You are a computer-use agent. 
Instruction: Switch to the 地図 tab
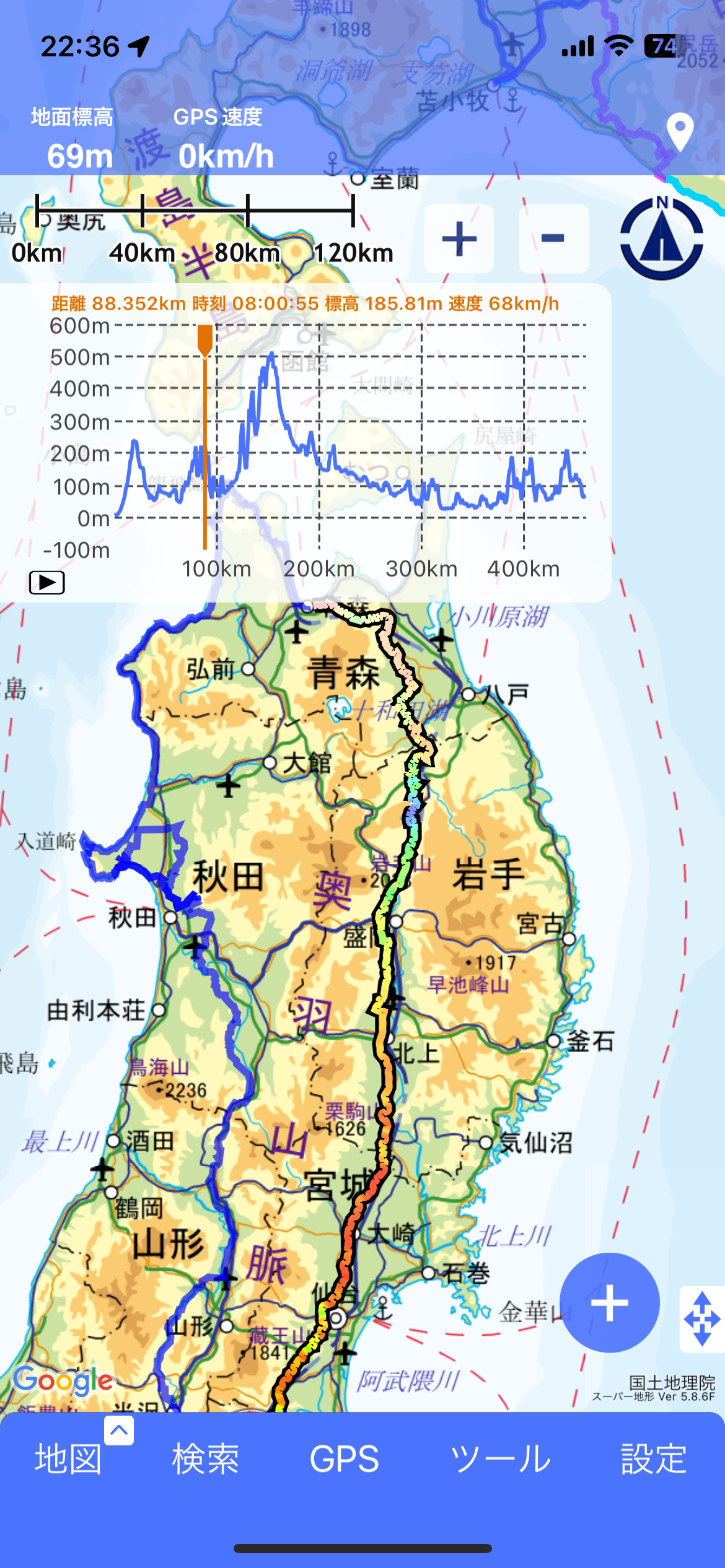(x=68, y=1459)
